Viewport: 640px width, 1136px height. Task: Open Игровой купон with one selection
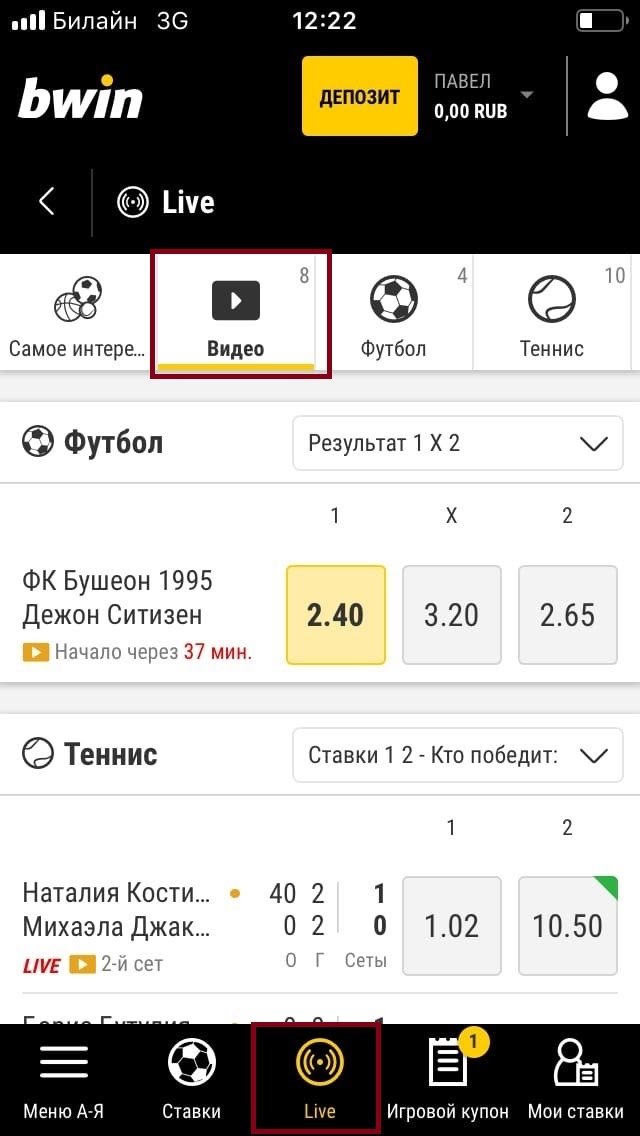pyautogui.click(x=447, y=1080)
